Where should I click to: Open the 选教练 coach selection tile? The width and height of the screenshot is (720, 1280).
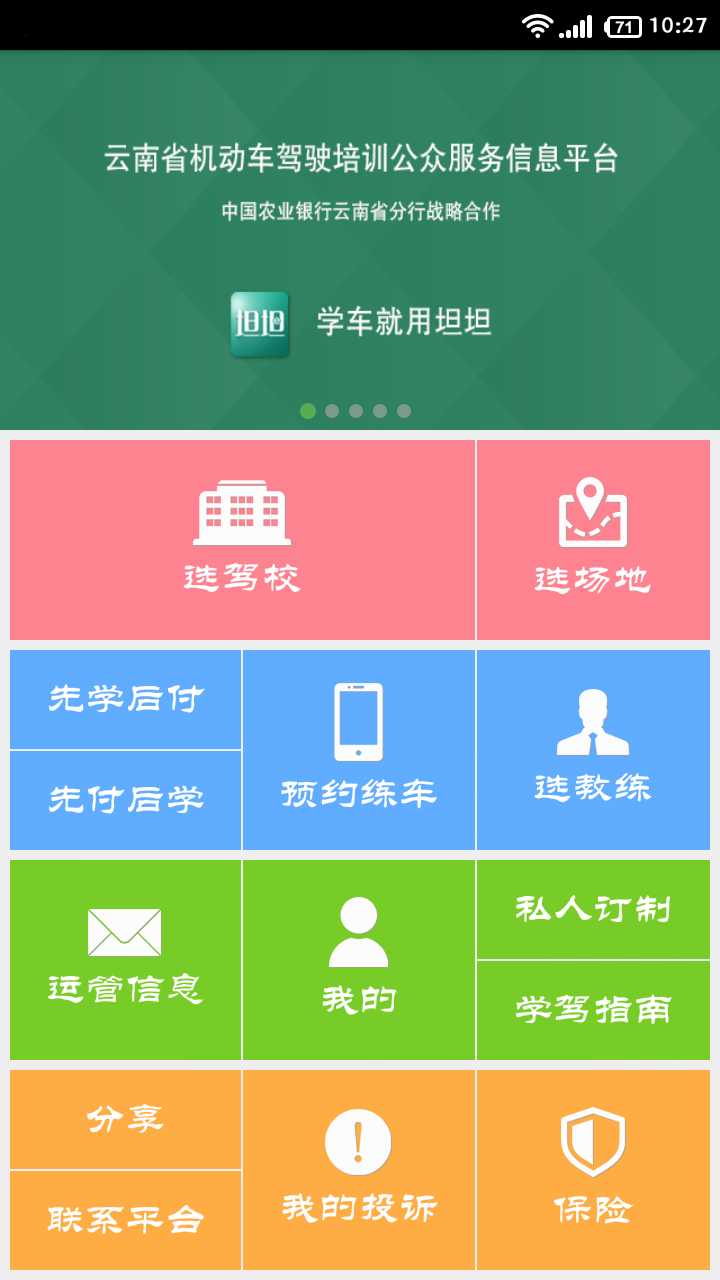click(x=593, y=750)
